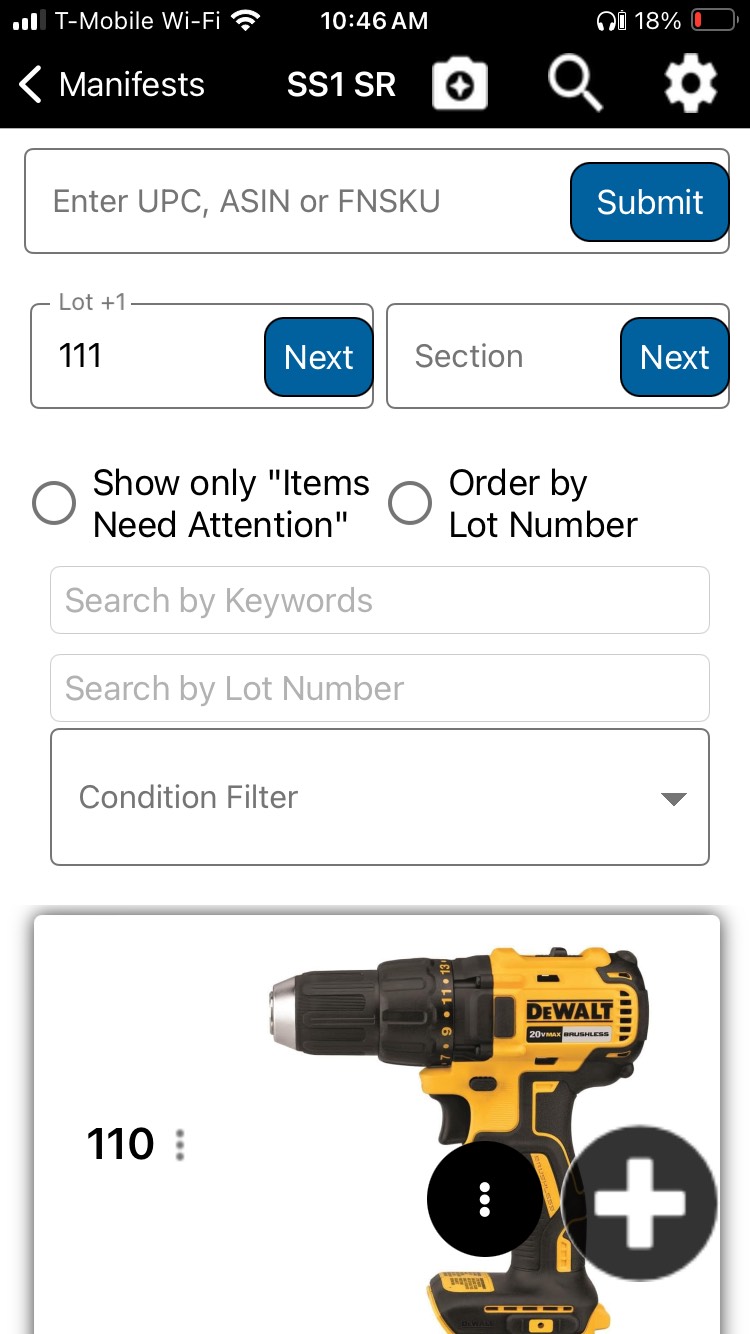Screen dimensions: 750x1334
Task: Submit the entered UPC code
Action: (x=650, y=202)
